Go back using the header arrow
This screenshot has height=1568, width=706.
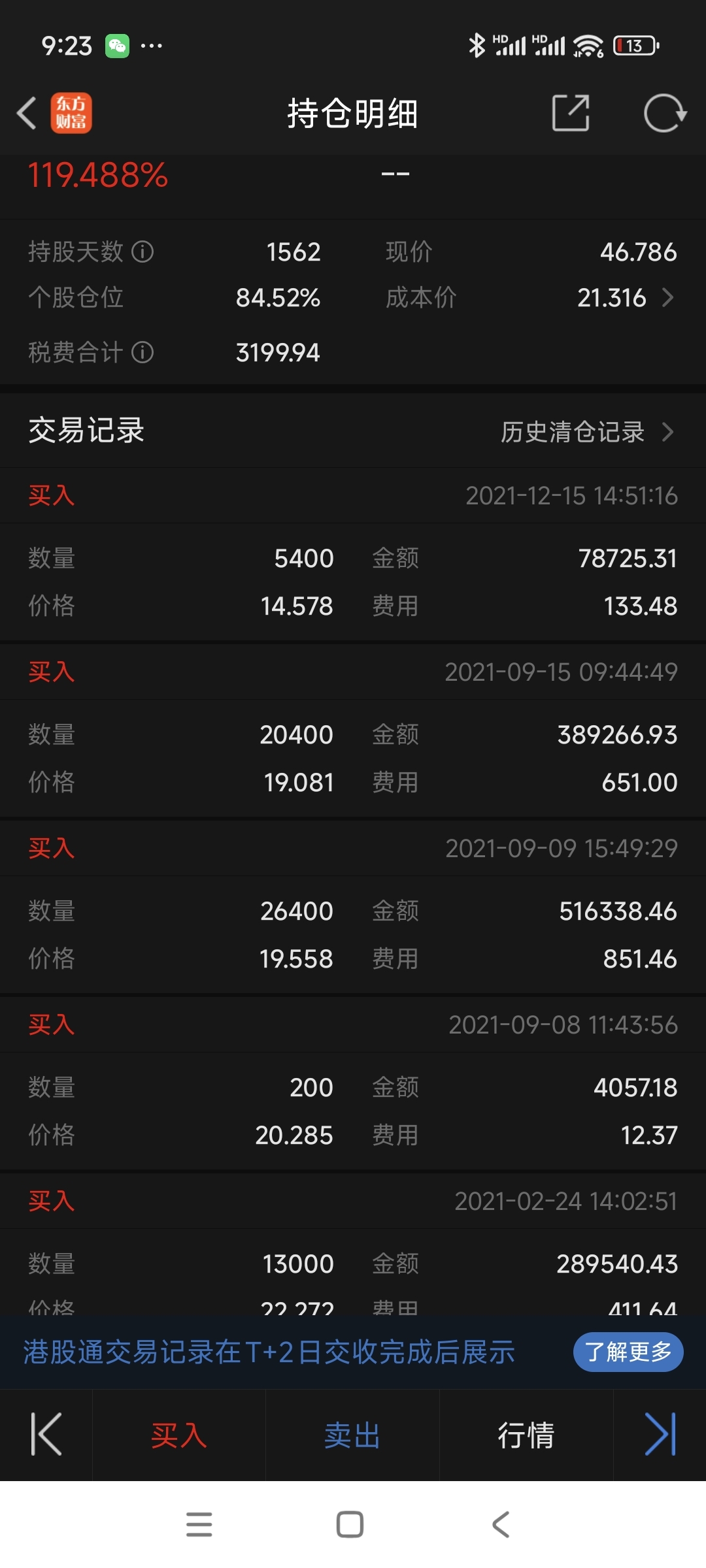coord(26,113)
